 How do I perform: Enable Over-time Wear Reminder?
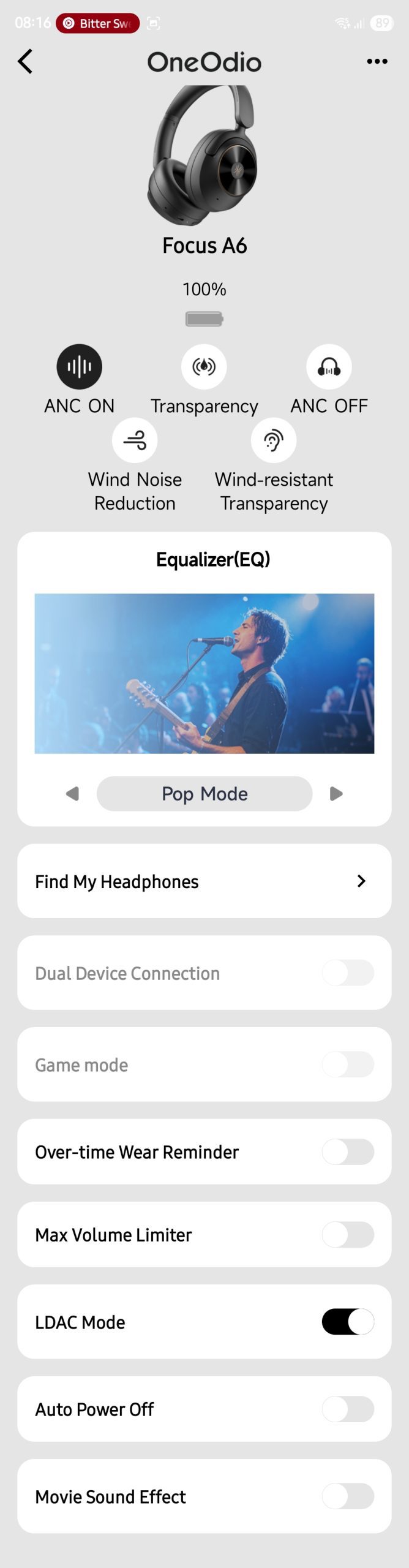(x=348, y=1151)
